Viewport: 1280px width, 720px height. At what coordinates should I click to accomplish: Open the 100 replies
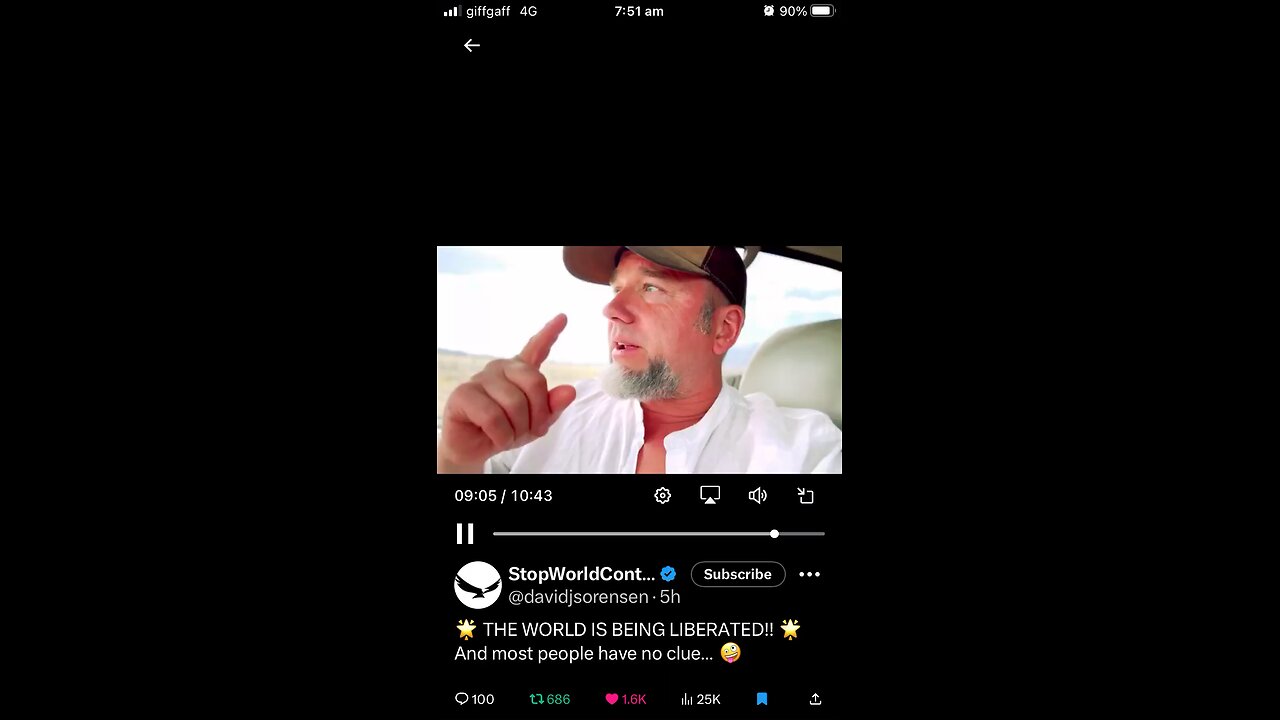point(474,699)
